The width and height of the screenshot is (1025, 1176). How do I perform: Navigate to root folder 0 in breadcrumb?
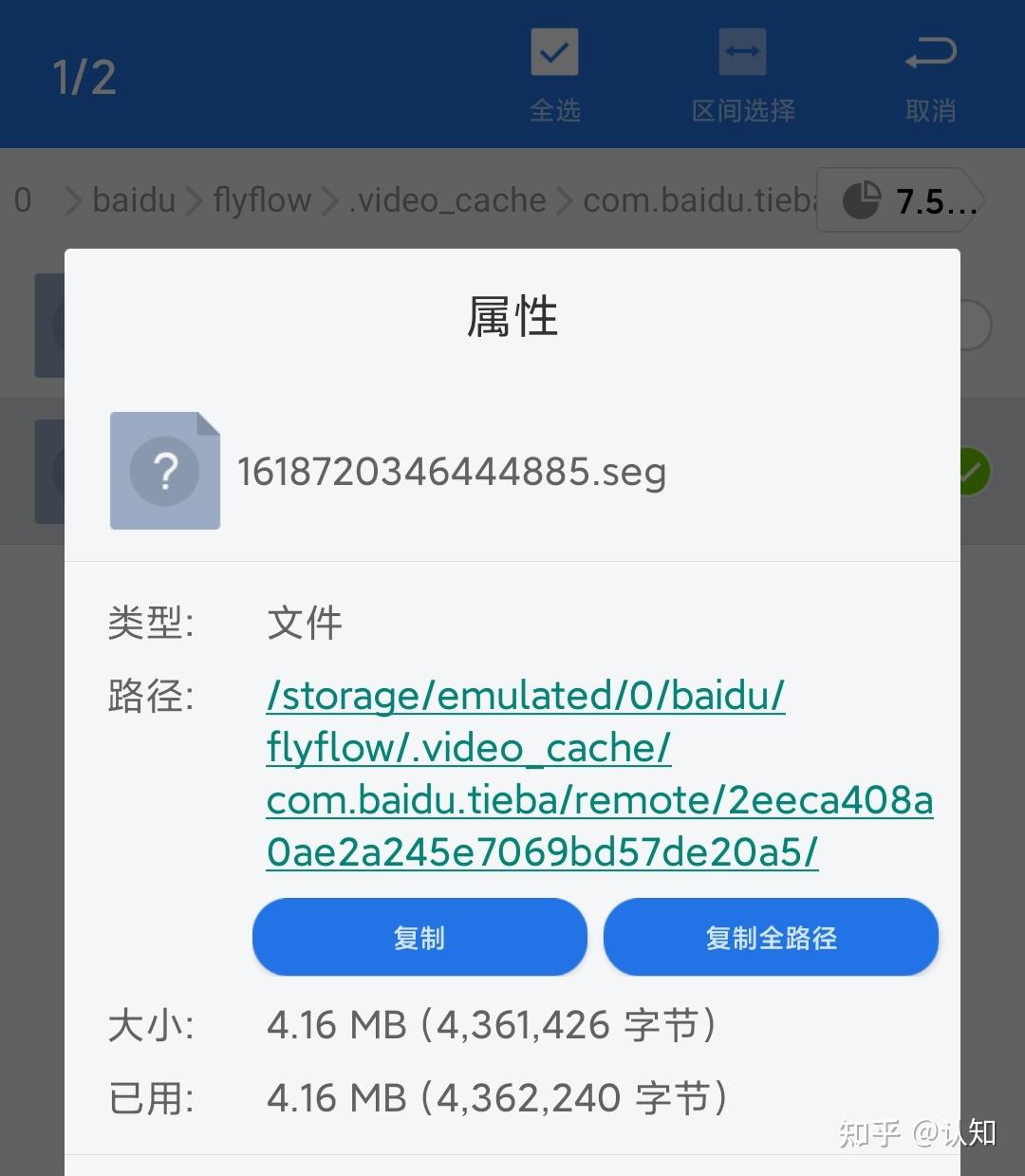[x=23, y=200]
